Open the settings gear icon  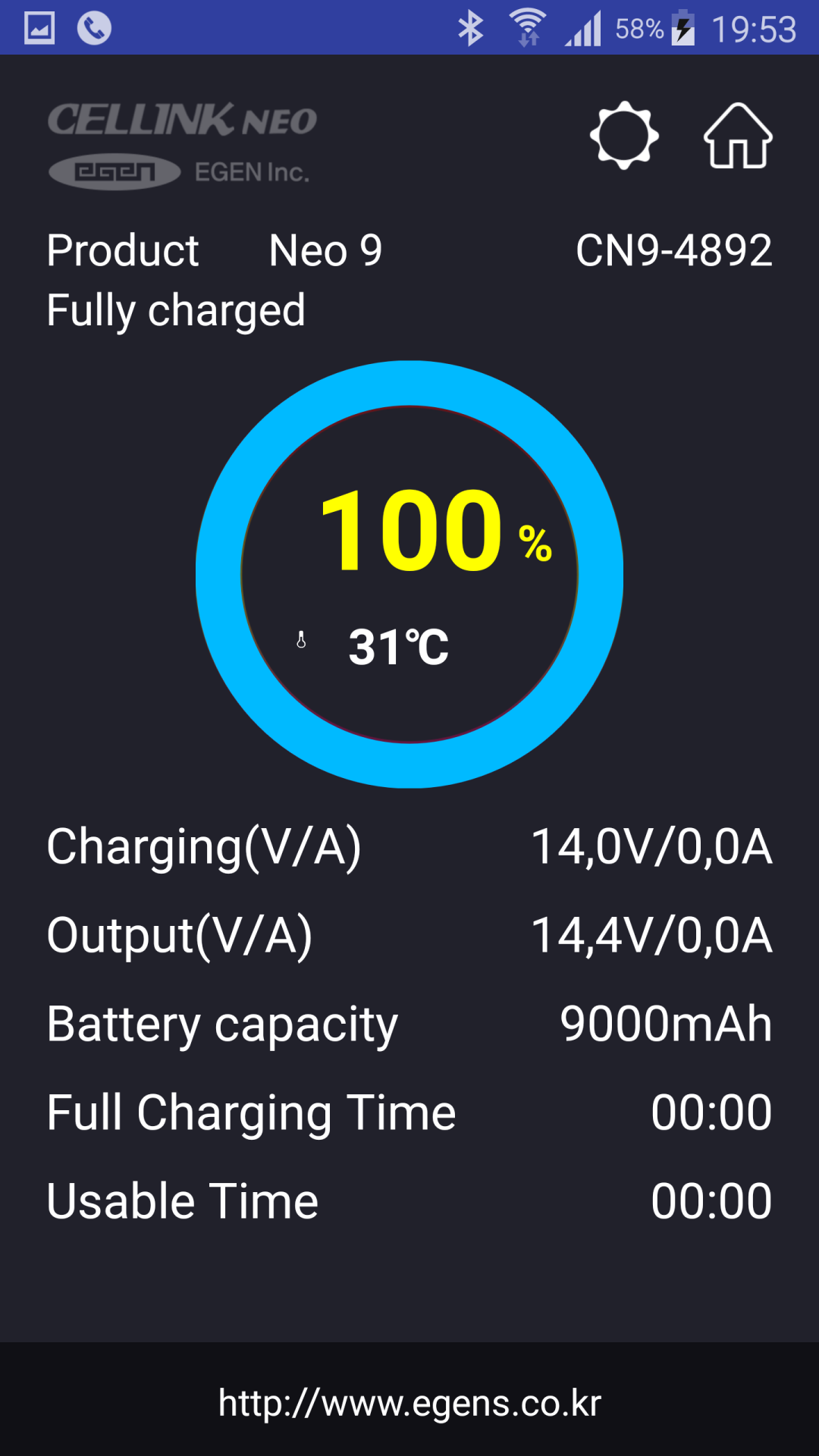point(624,136)
